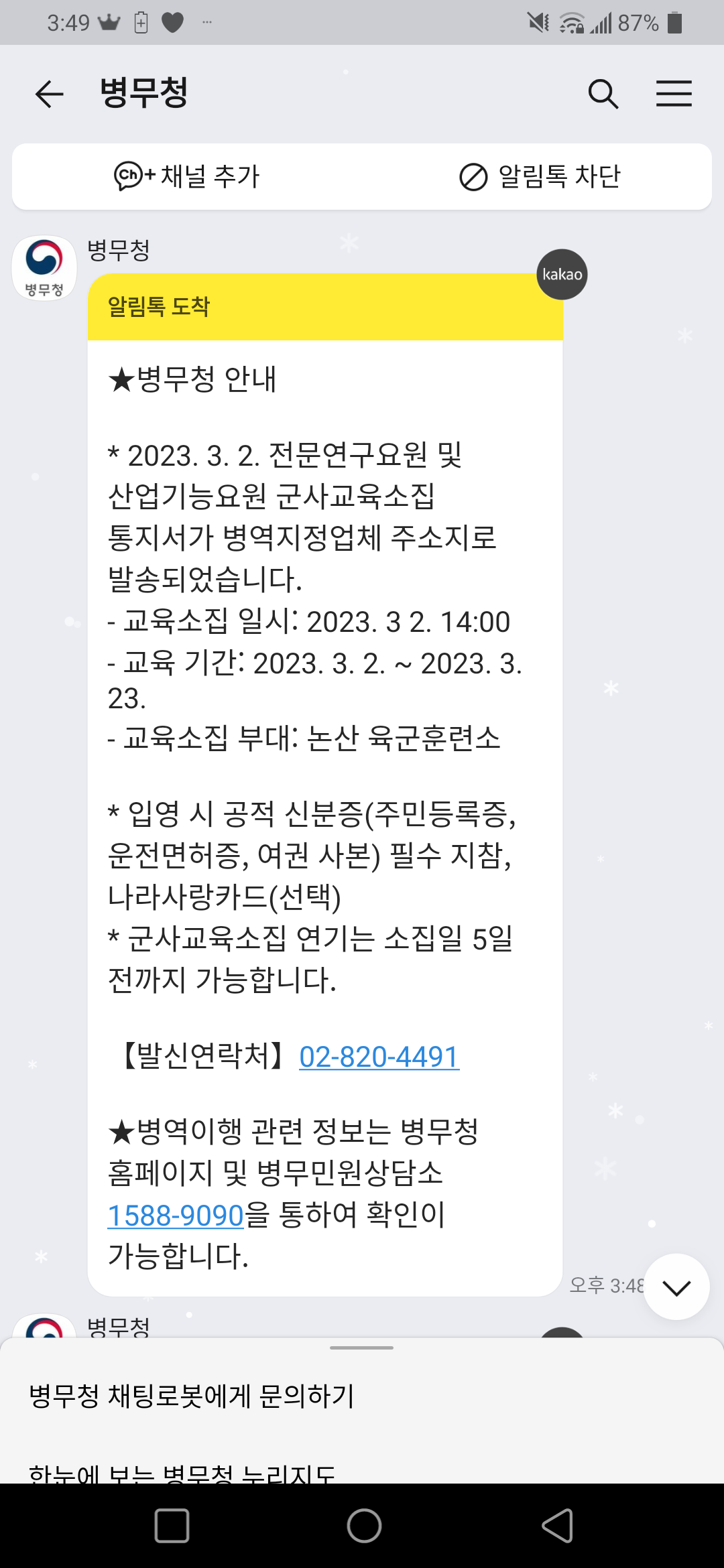Open the recent apps view
This screenshot has width=724, height=1568.
click(172, 1526)
